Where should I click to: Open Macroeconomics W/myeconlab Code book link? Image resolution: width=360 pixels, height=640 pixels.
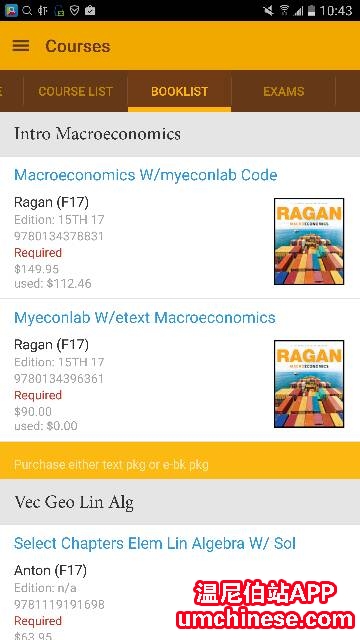[146, 175]
